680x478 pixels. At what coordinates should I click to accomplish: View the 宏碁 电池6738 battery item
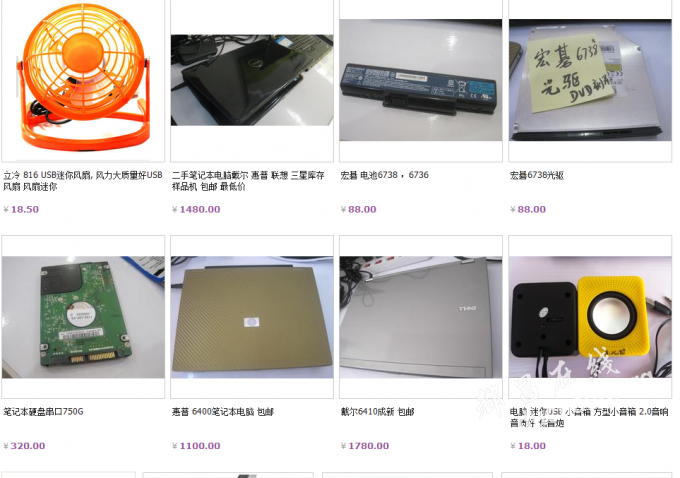(x=420, y=80)
